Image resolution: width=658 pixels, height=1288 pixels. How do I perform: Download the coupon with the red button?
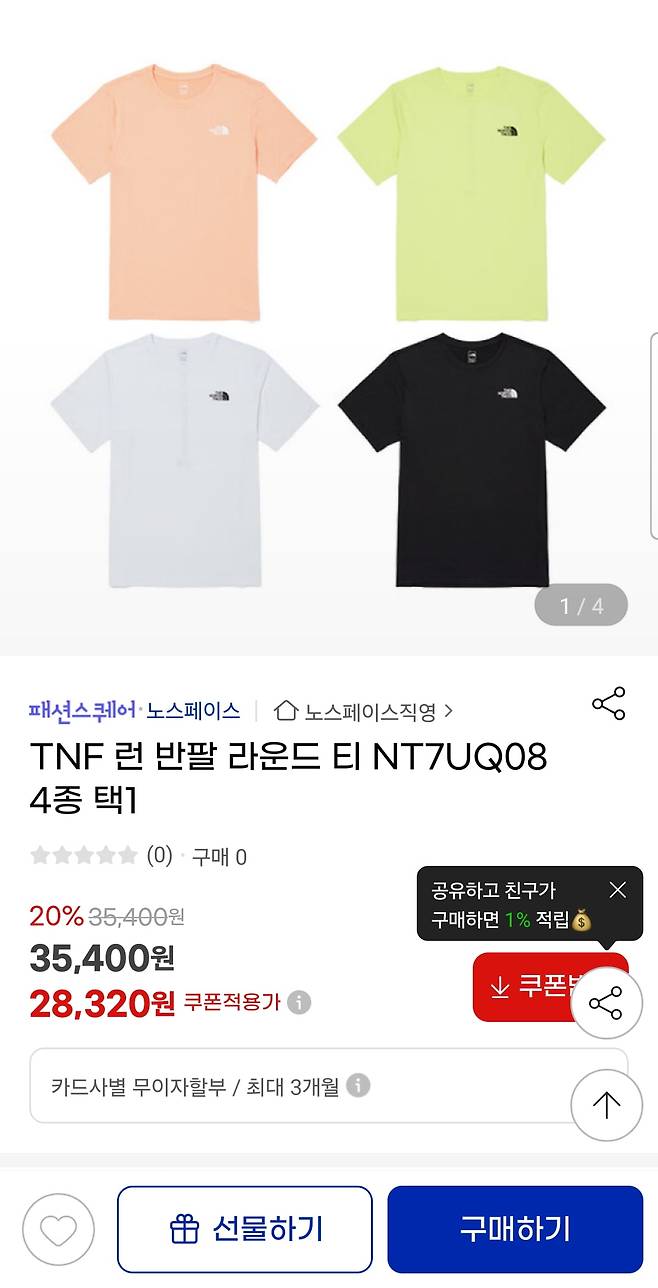pyautogui.click(x=525, y=987)
